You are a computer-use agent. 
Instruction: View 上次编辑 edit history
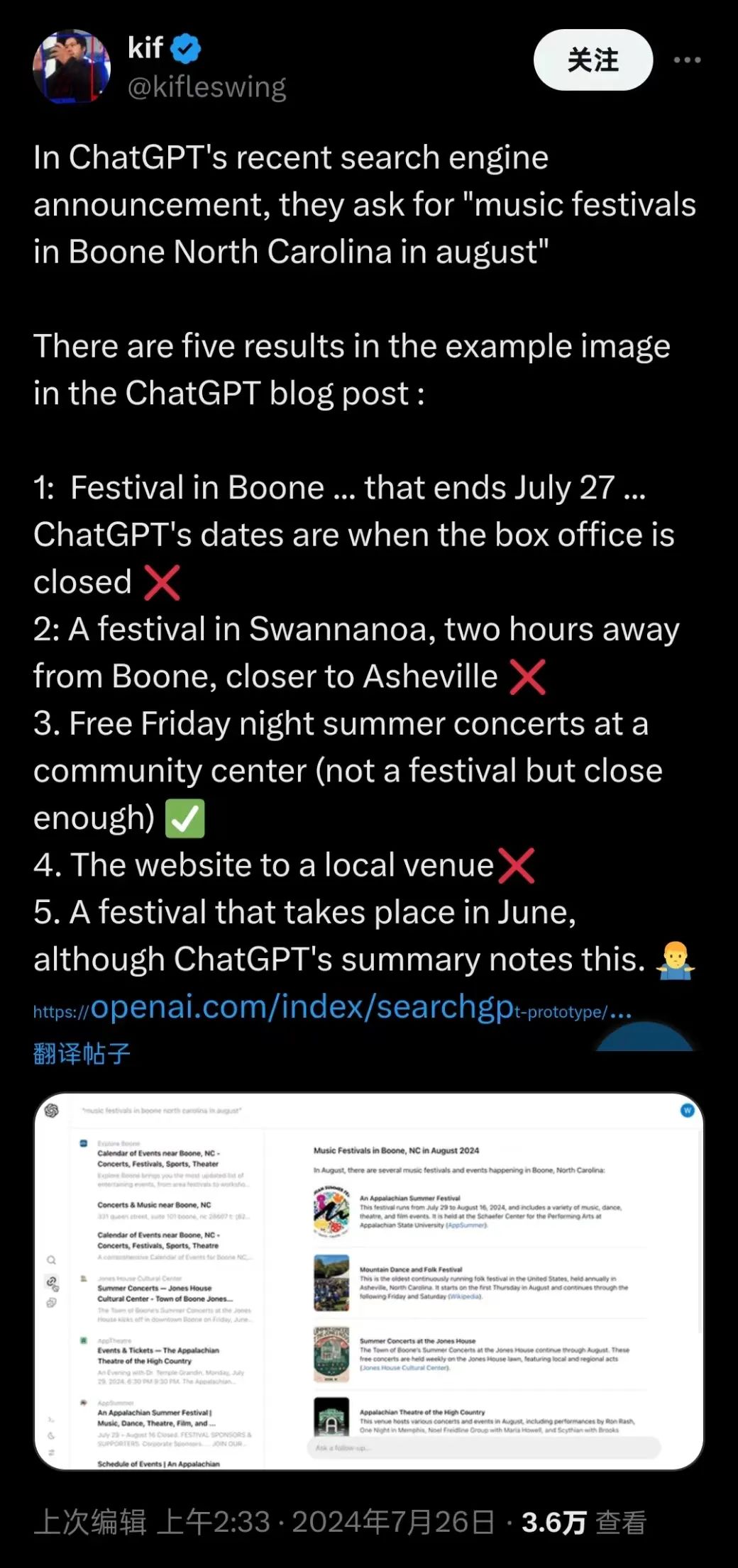click(90, 1523)
